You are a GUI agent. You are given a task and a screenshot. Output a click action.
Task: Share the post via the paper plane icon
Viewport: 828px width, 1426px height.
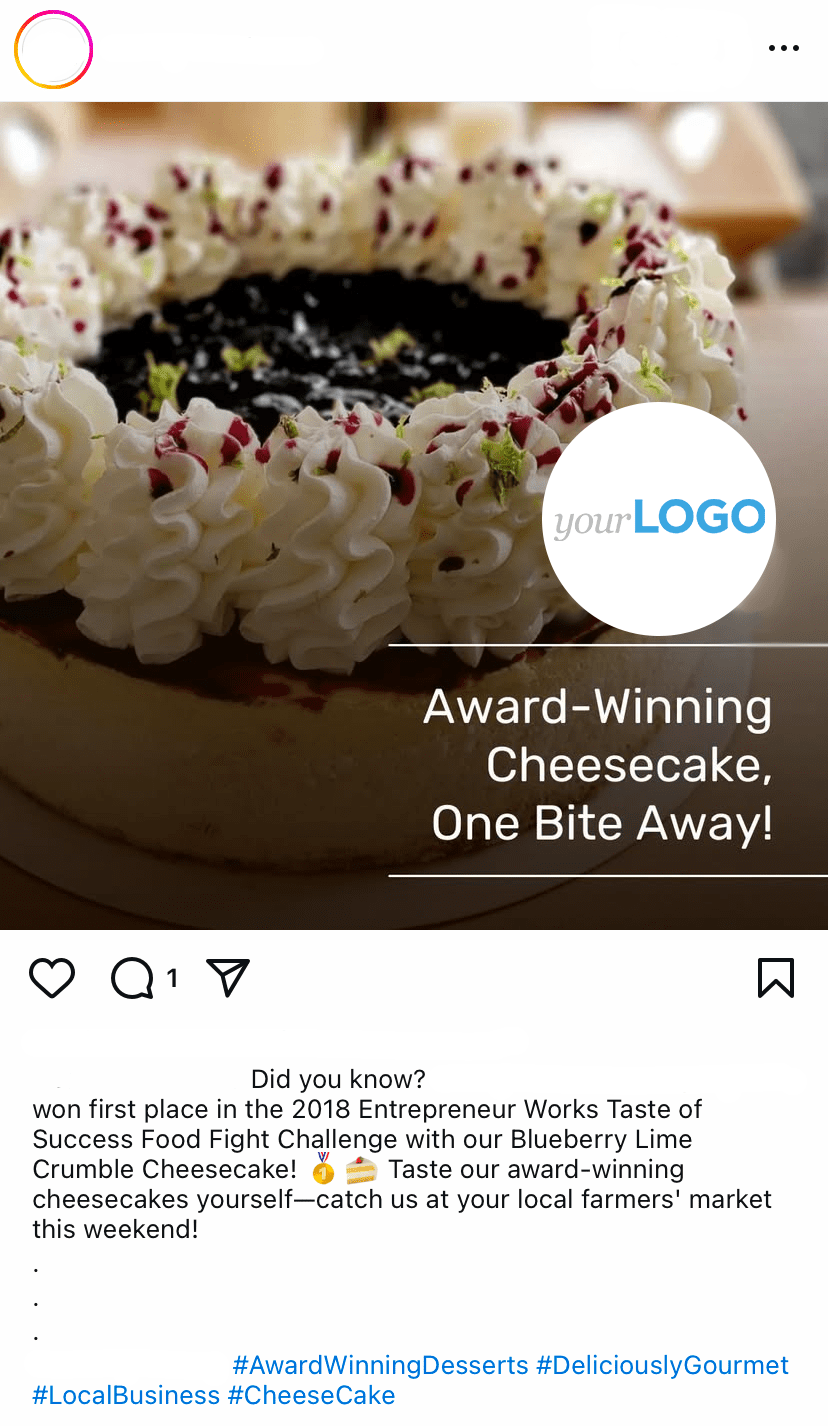(x=227, y=977)
